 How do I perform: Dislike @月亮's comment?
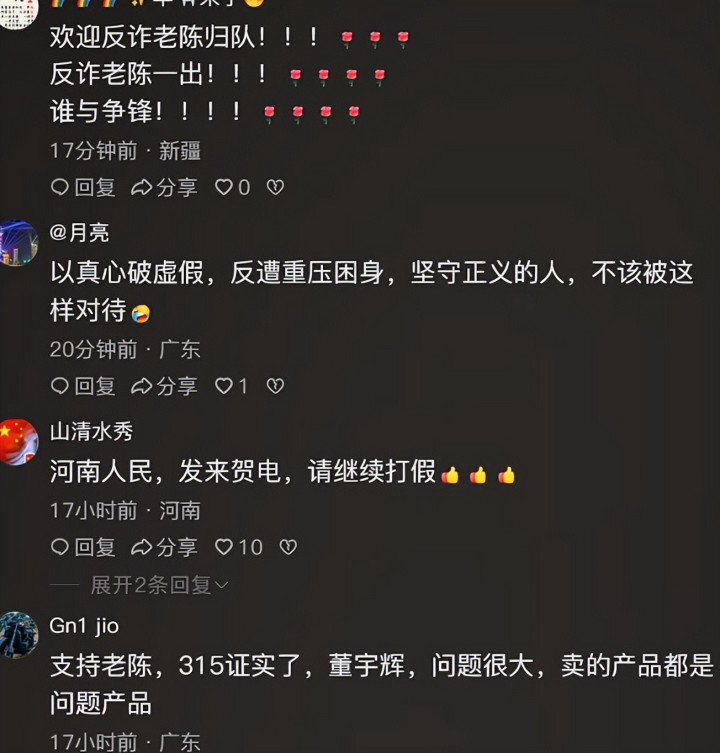(276, 386)
